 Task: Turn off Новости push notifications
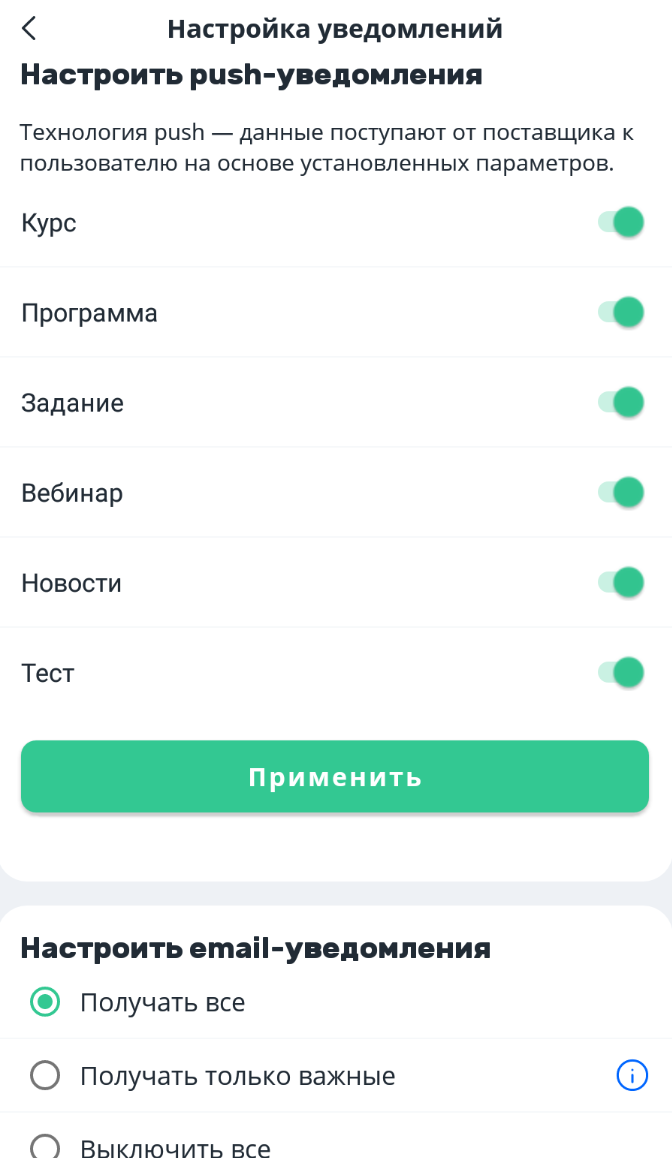point(620,582)
